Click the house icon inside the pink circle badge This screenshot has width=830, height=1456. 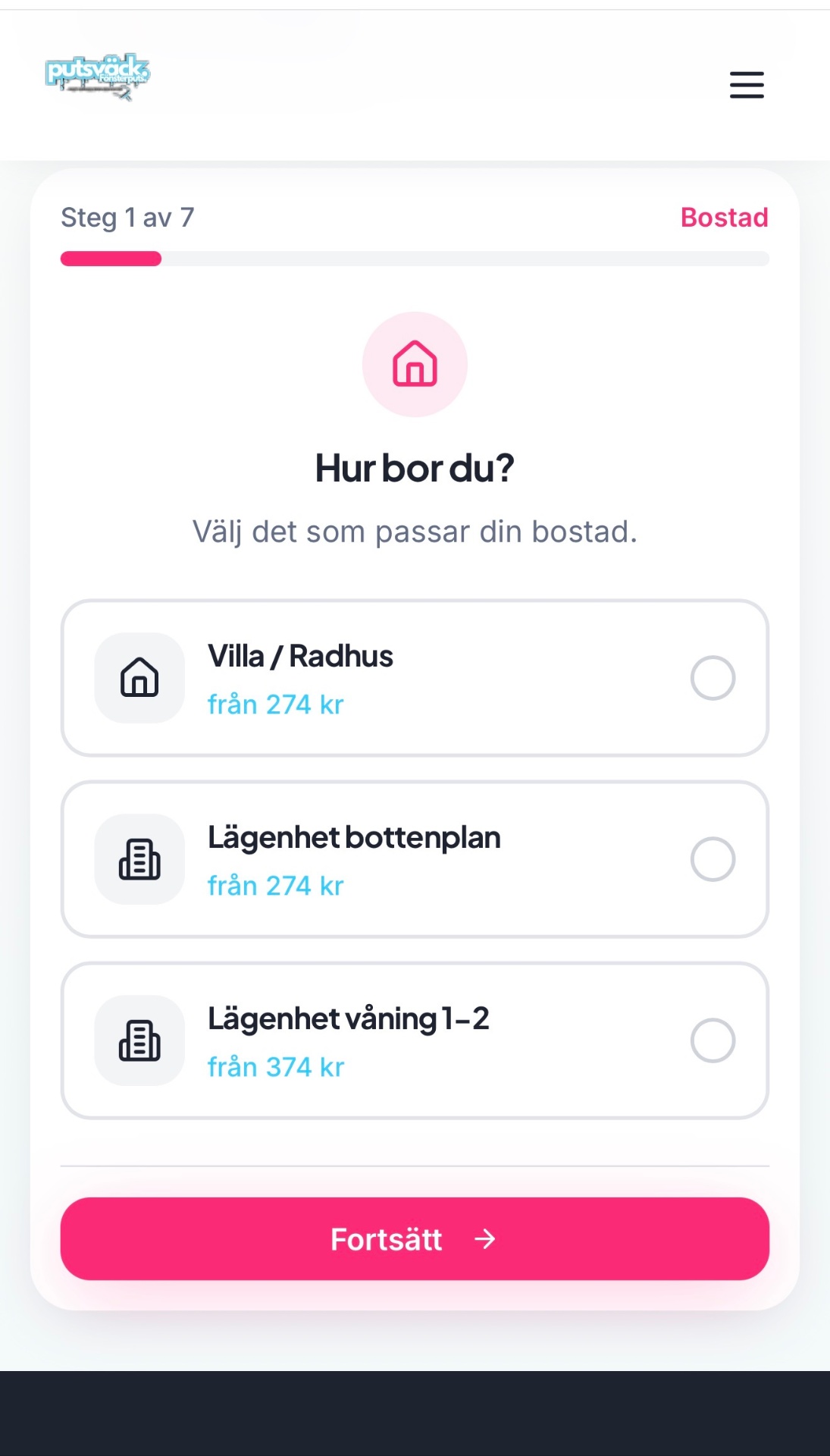pos(415,365)
